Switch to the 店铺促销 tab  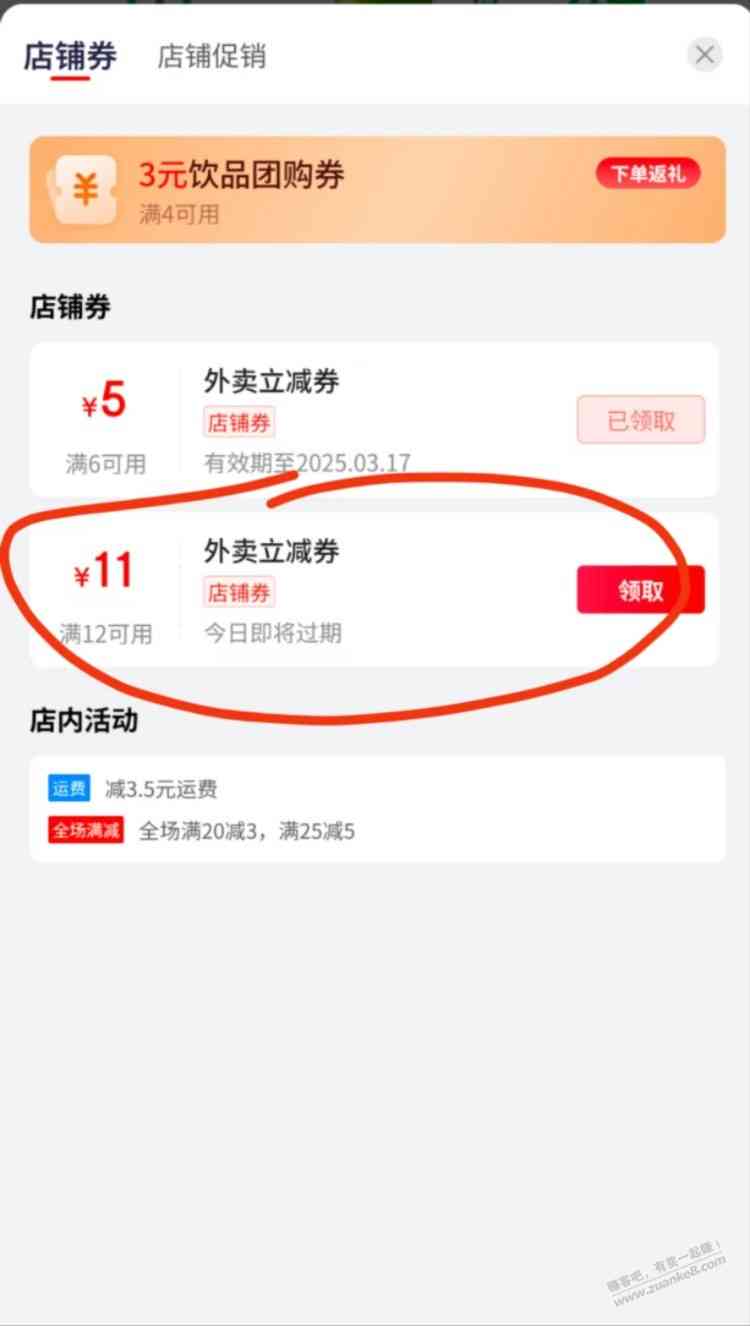pyautogui.click(x=211, y=56)
